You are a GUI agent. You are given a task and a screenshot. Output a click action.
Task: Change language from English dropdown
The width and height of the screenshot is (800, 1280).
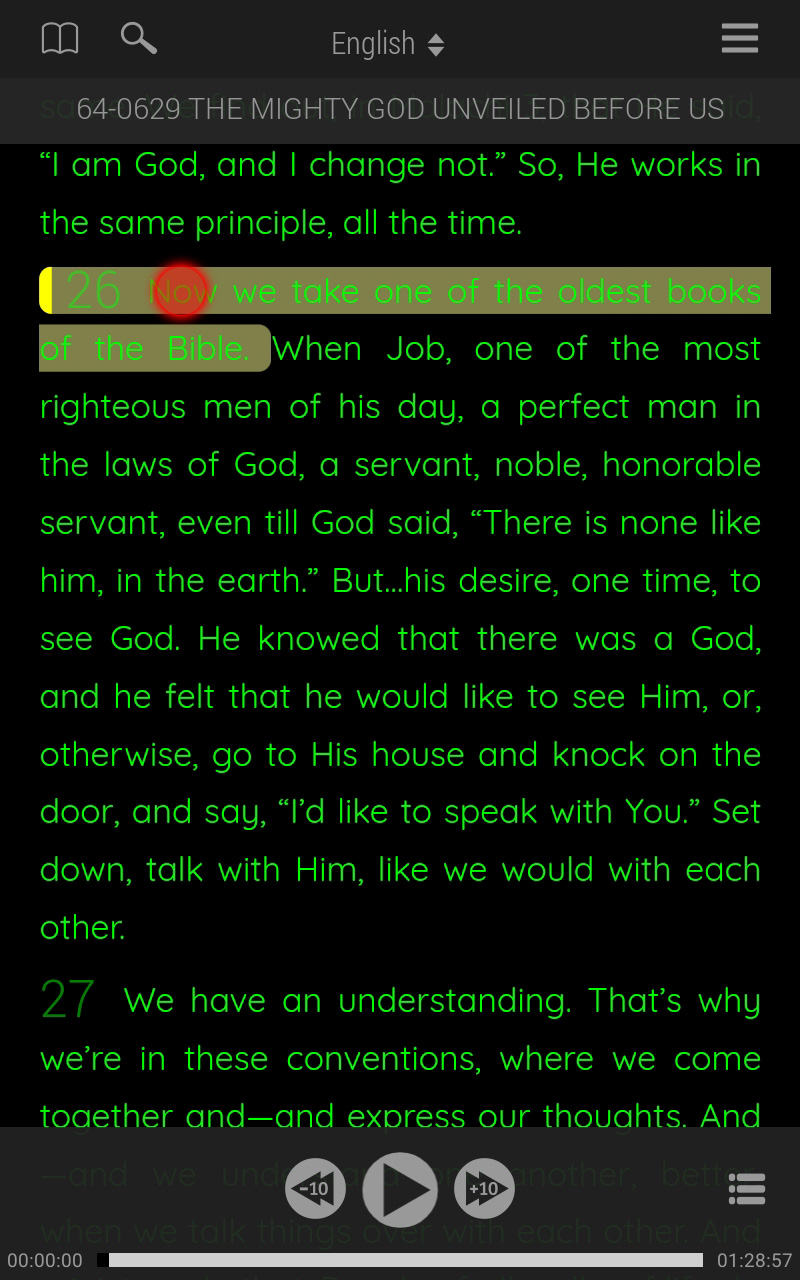(388, 44)
